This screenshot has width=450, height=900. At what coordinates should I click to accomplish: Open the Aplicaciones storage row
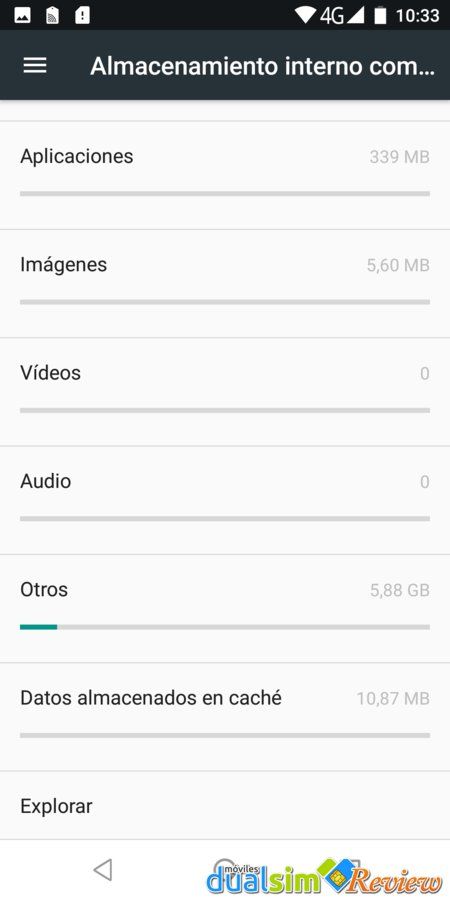pyautogui.click(x=225, y=175)
